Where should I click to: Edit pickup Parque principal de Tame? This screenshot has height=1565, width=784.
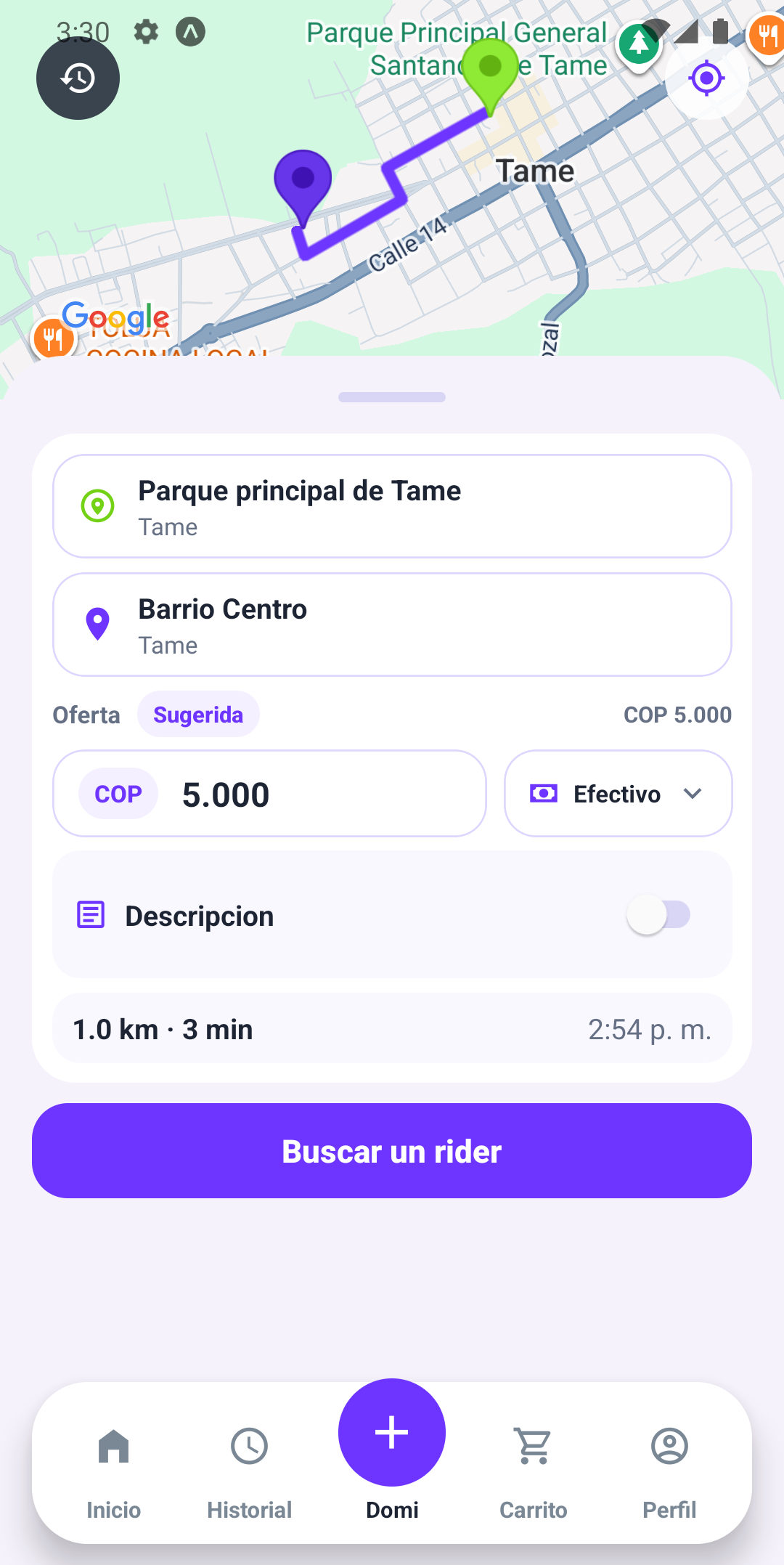(x=392, y=506)
